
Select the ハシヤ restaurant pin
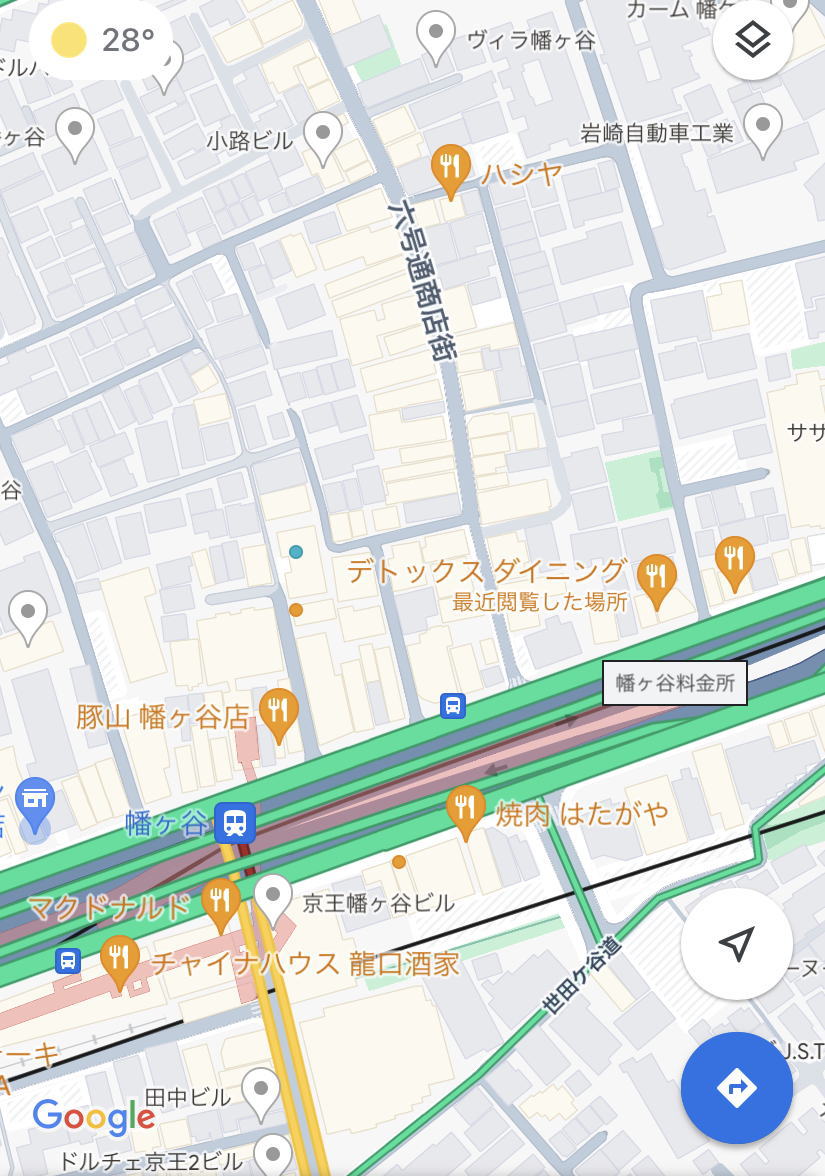pos(451,170)
